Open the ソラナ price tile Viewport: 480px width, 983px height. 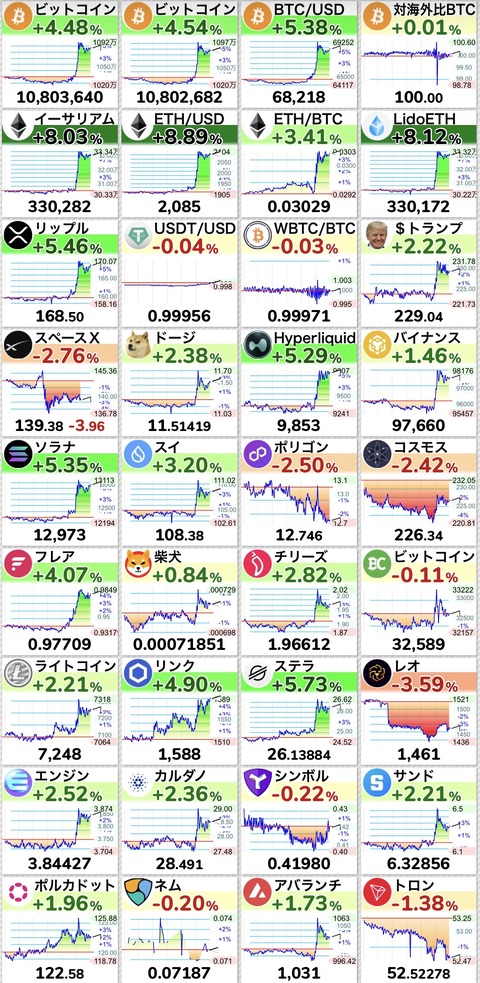pyautogui.click(x=60, y=491)
